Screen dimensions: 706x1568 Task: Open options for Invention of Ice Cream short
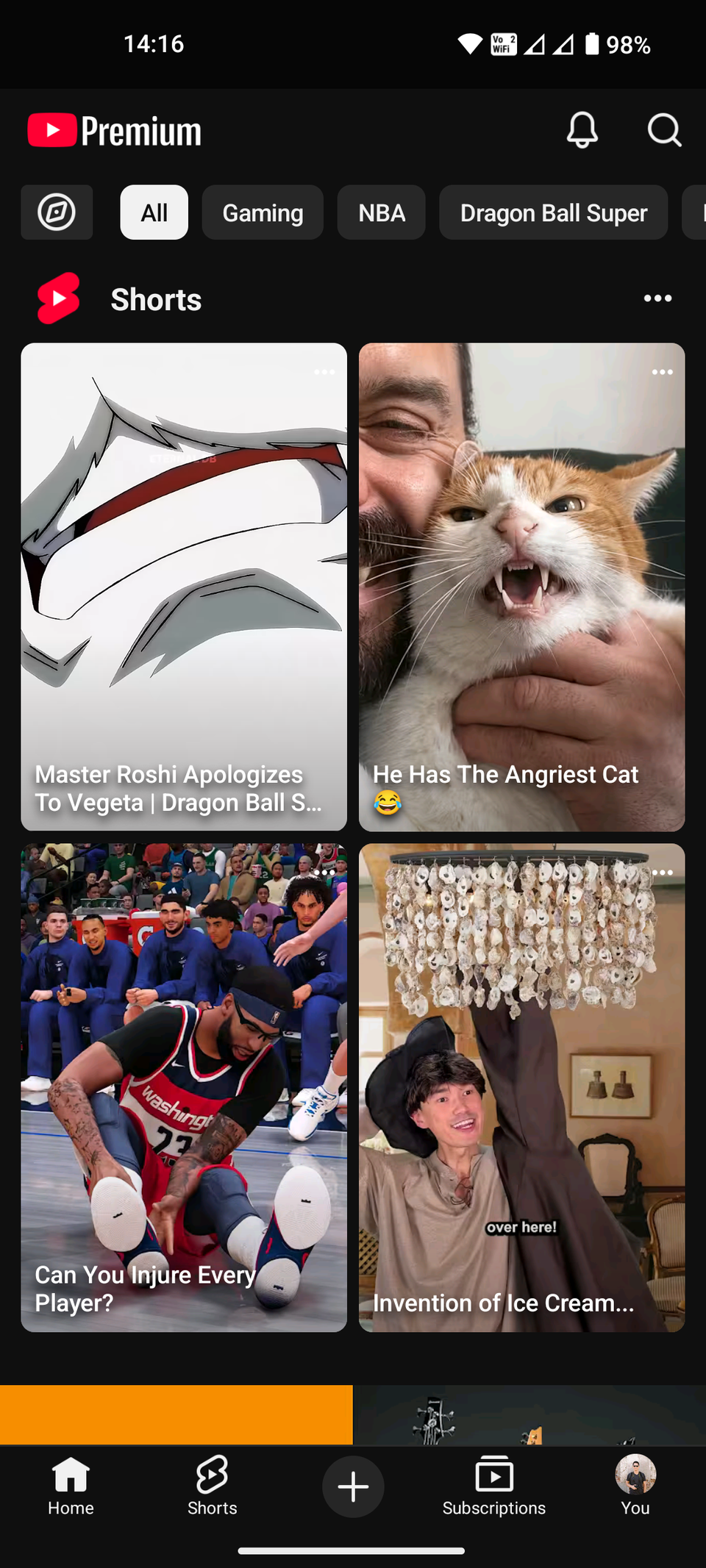click(663, 873)
